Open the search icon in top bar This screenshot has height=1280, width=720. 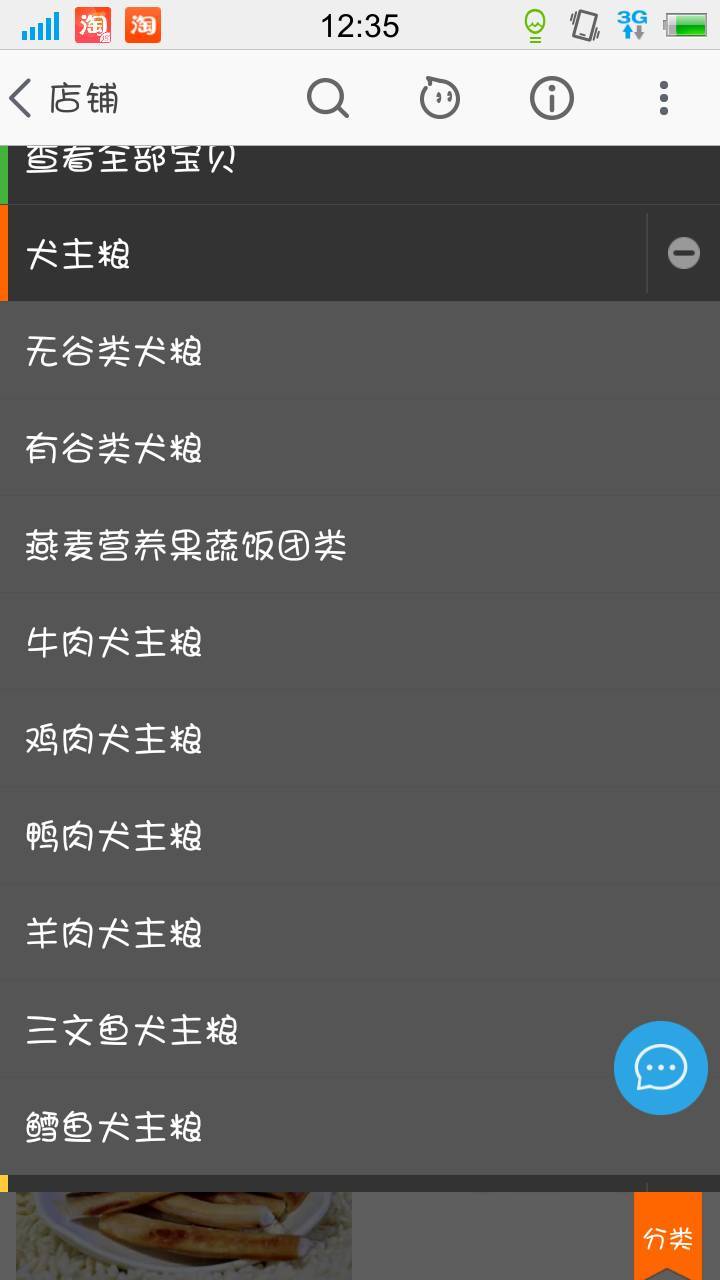coord(327,99)
